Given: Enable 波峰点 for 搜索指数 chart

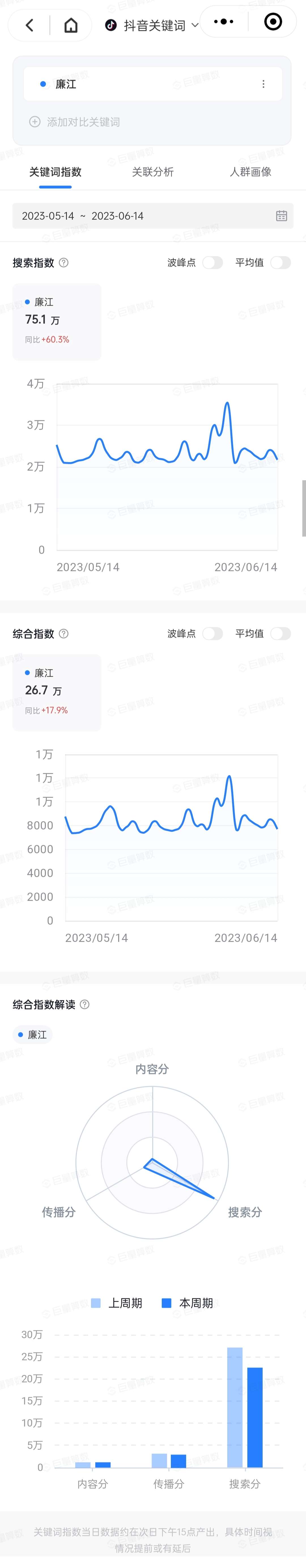Looking at the screenshot, I should (x=212, y=263).
